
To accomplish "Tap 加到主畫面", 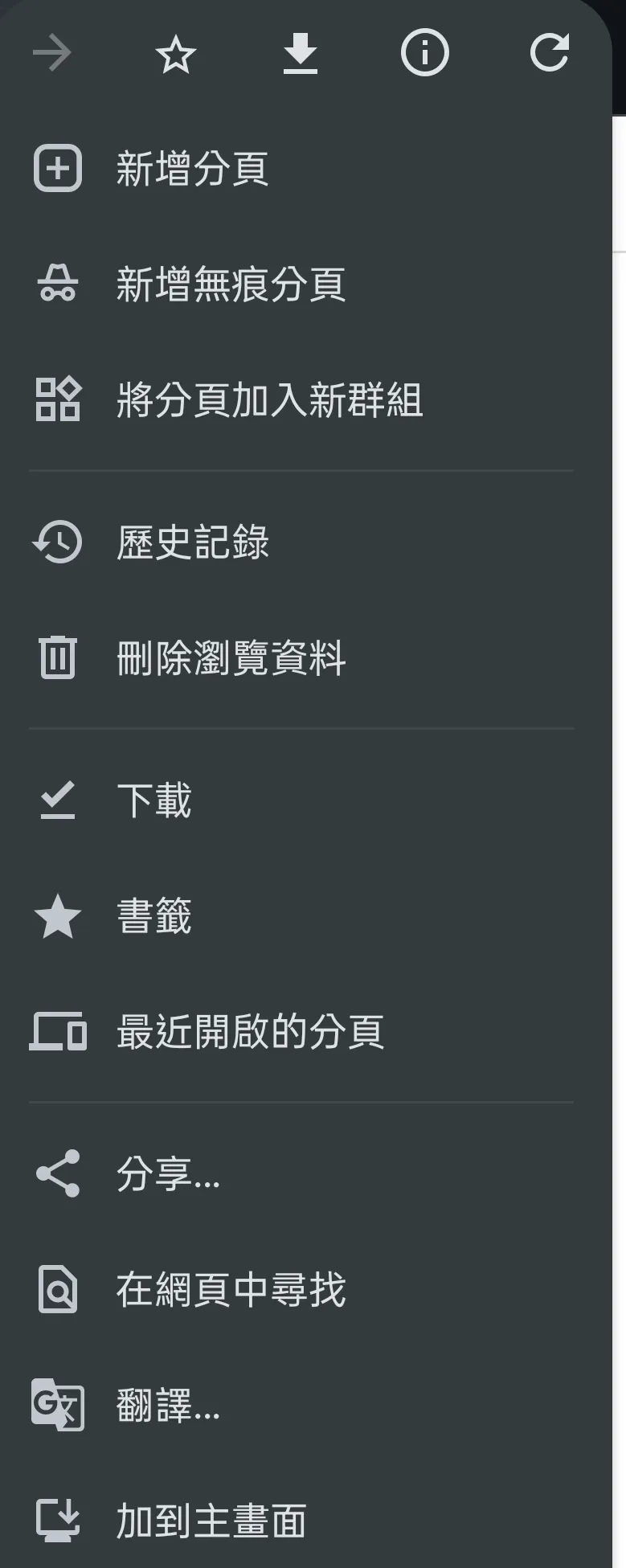I will [x=211, y=1521].
